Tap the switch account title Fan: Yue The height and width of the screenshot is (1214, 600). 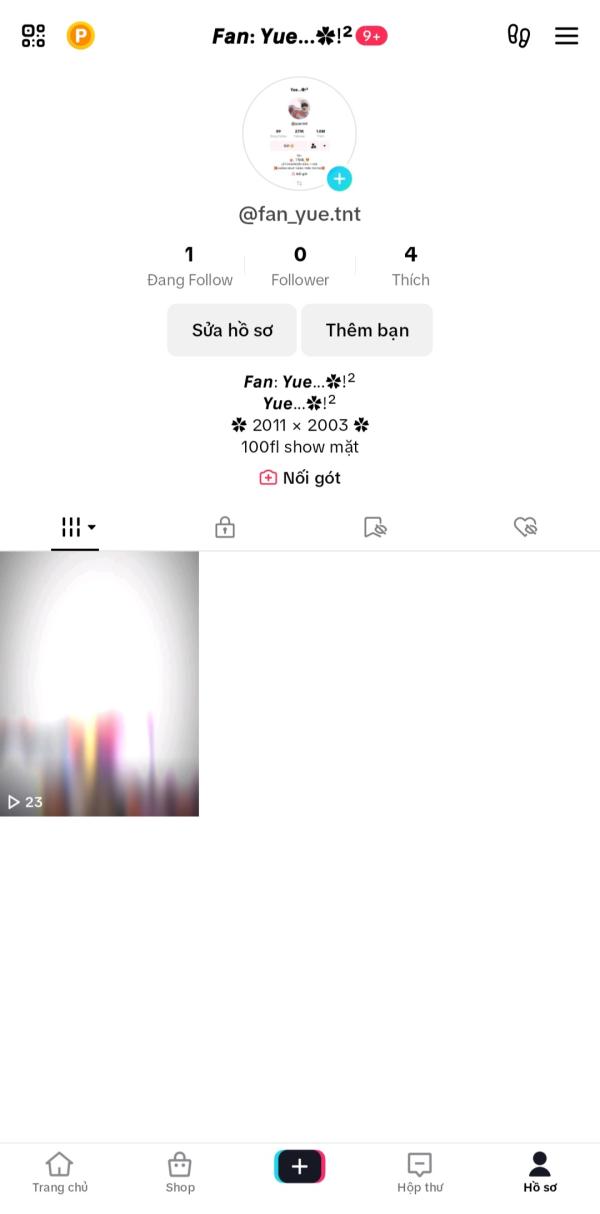[x=282, y=36]
